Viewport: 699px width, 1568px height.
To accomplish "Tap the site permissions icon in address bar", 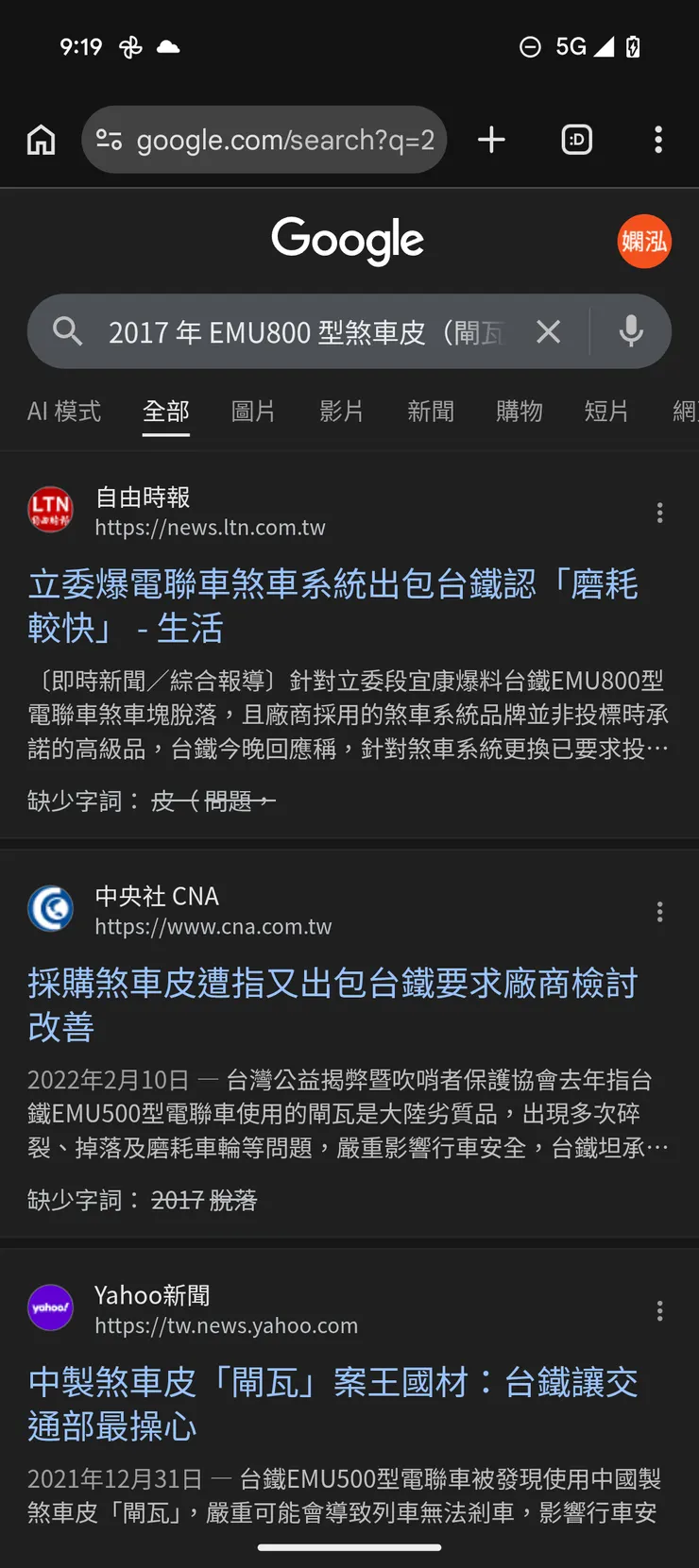I will [x=109, y=140].
